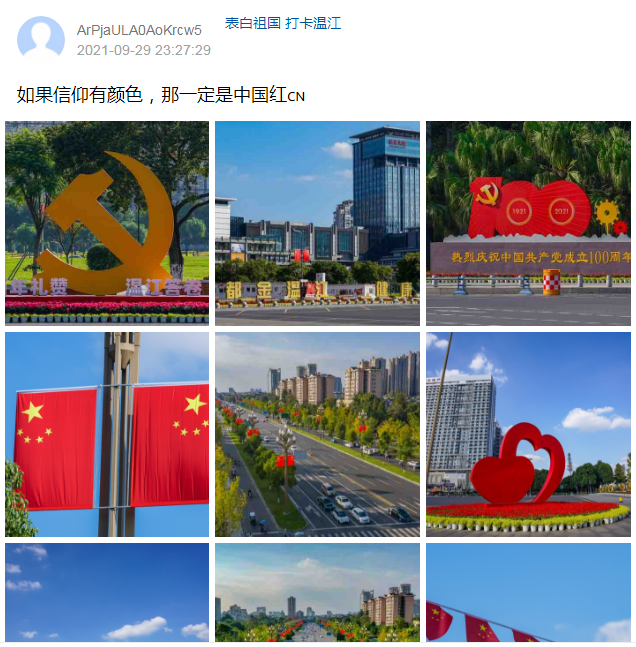Open the red 100 anniversary sculpture photo
Image resolution: width=636 pixels, height=647 pixels.
tap(528, 223)
